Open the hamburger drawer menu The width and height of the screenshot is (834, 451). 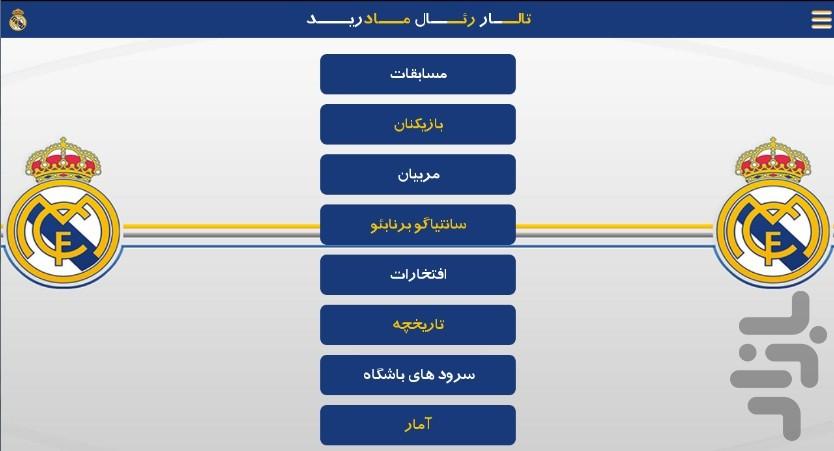pyautogui.click(x=819, y=19)
